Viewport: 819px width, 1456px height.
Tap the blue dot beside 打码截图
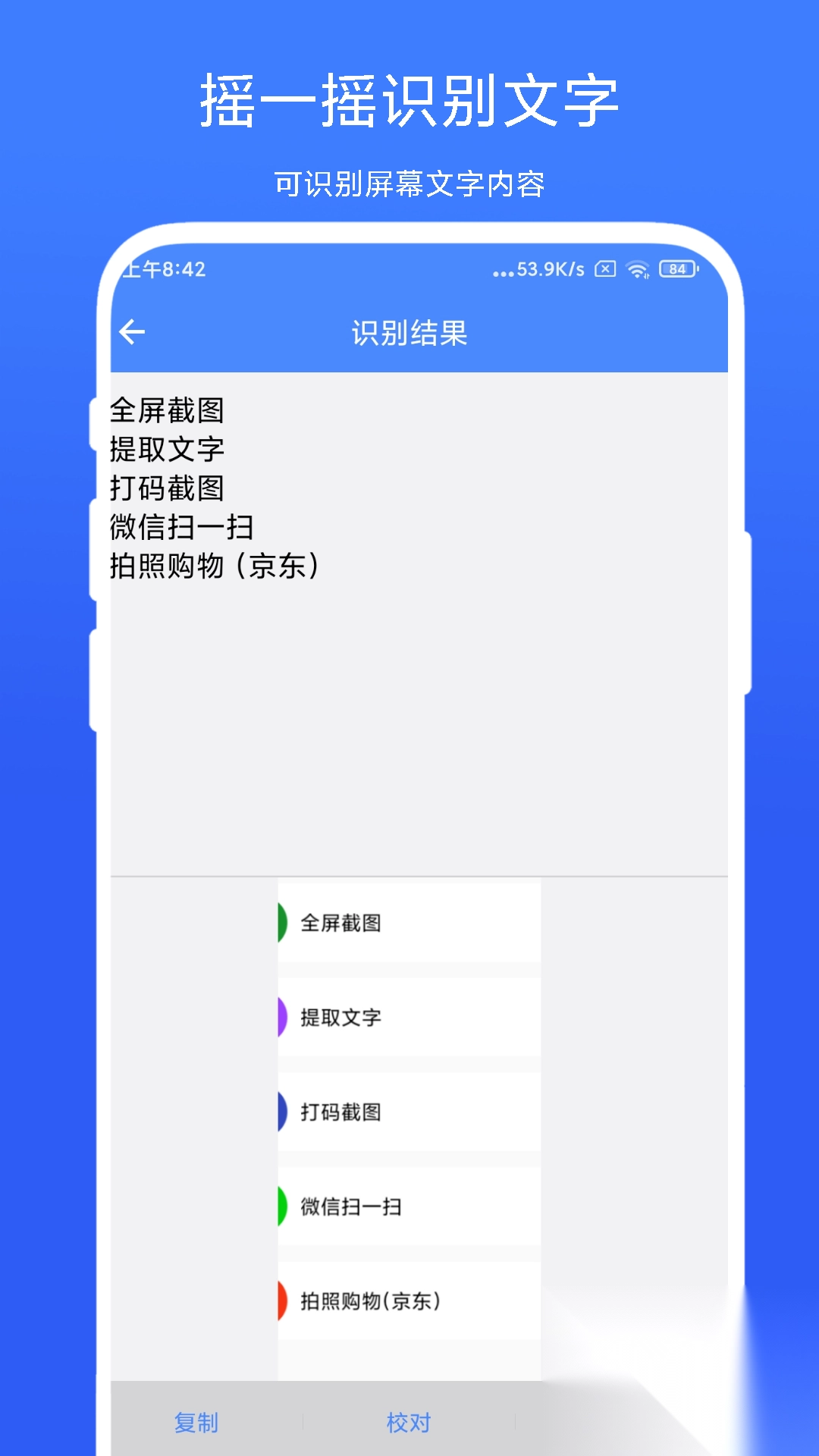[x=283, y=1112]
